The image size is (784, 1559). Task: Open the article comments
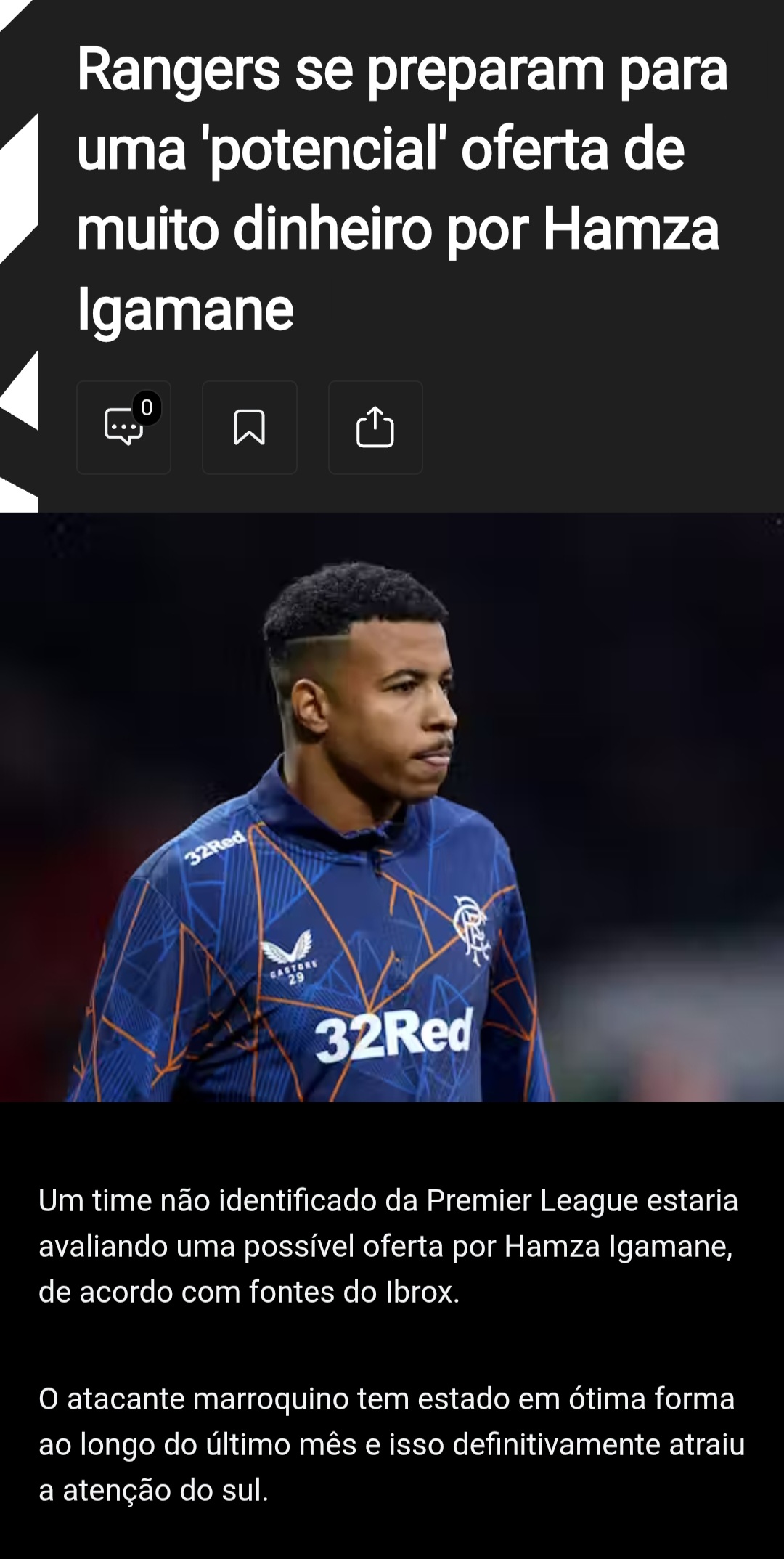[x=123, y=428]
